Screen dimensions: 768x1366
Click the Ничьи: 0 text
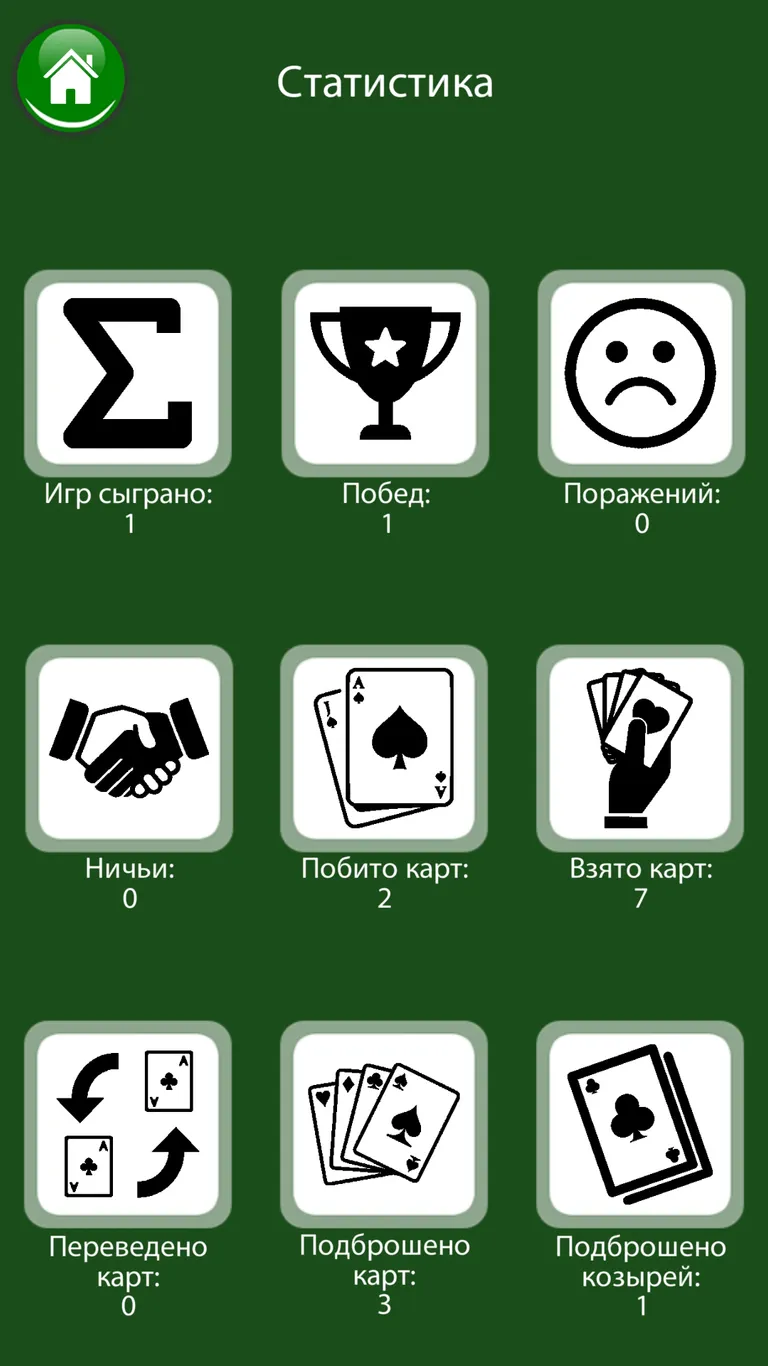click(x=128, y=883)
